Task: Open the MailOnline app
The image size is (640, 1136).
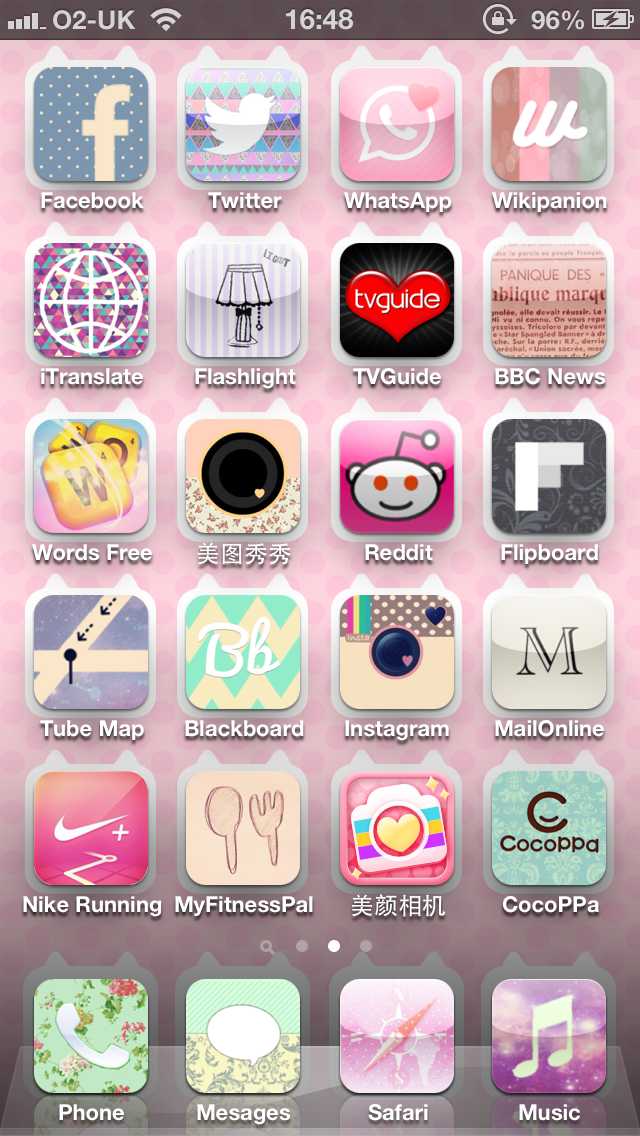Action: coord(549,652)
